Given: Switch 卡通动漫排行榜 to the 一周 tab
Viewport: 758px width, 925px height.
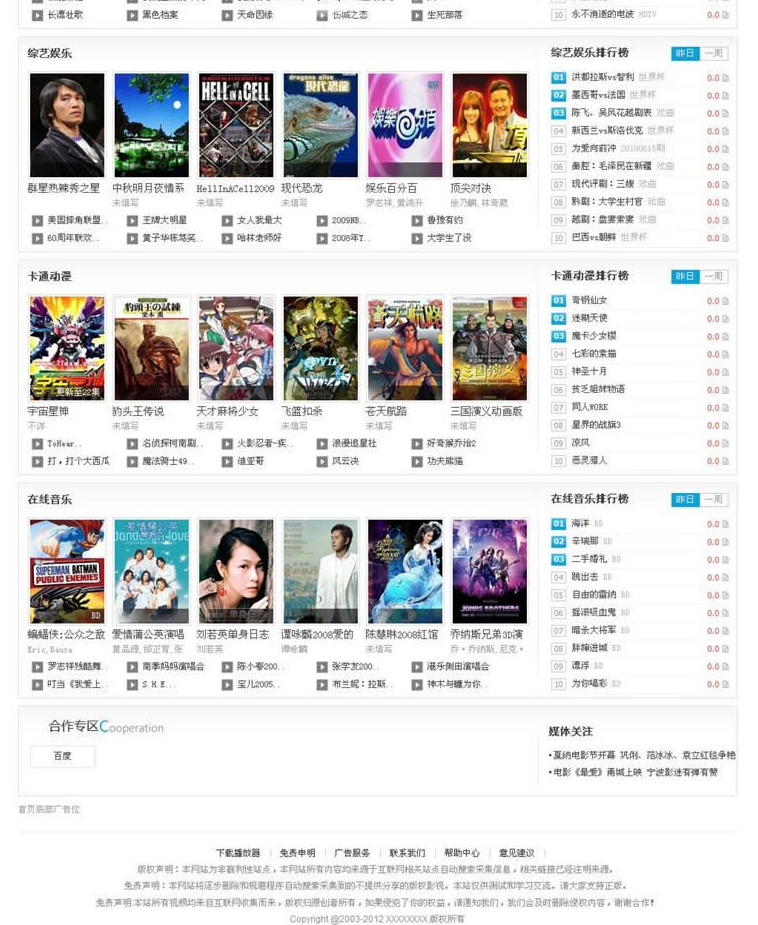Looking at the screenshot, I should tap(714, 276).
